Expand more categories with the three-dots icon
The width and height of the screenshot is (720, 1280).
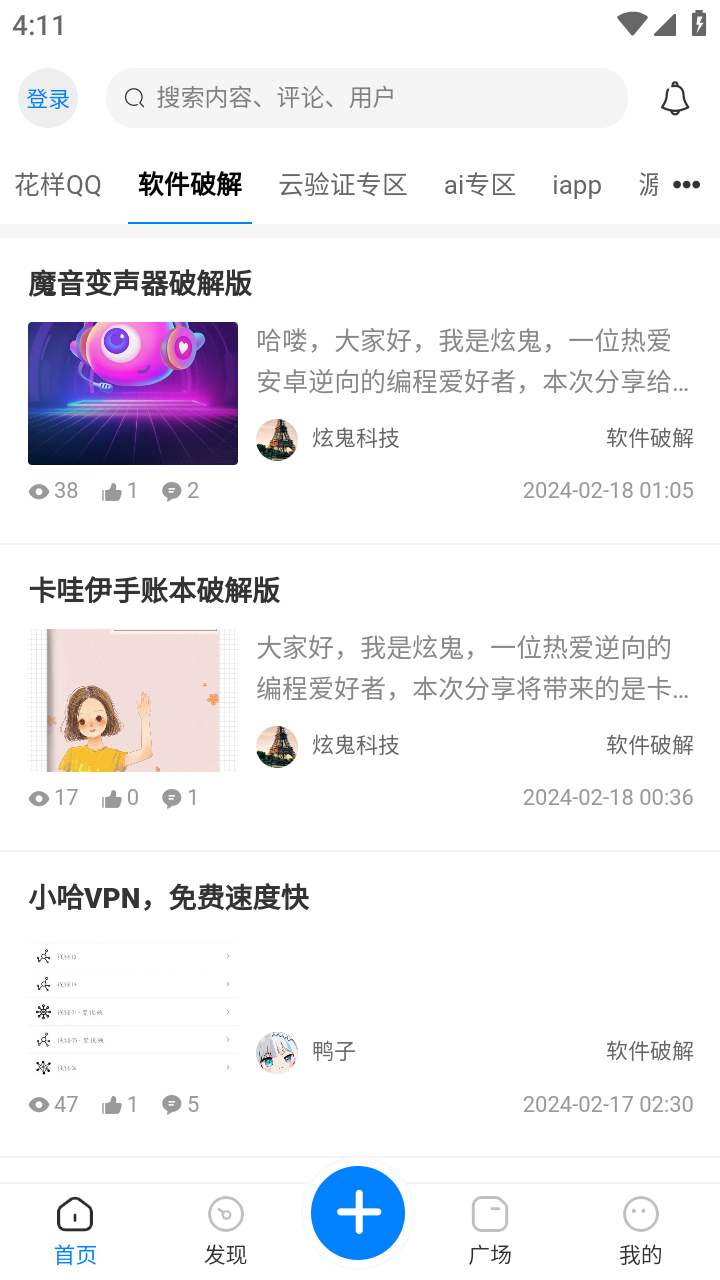click(686, 185)
